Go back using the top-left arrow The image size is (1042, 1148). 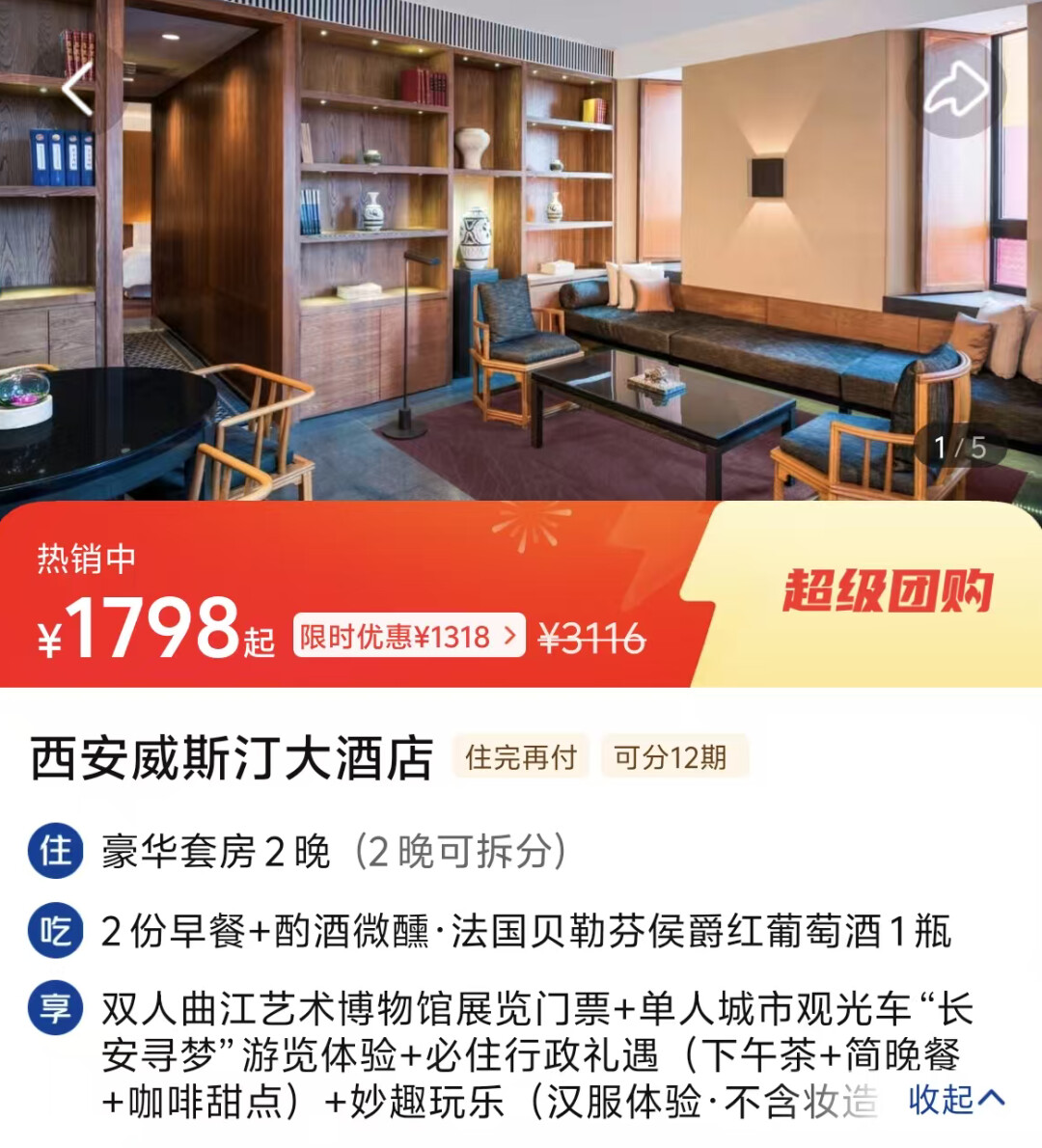[x=79, y=89]
